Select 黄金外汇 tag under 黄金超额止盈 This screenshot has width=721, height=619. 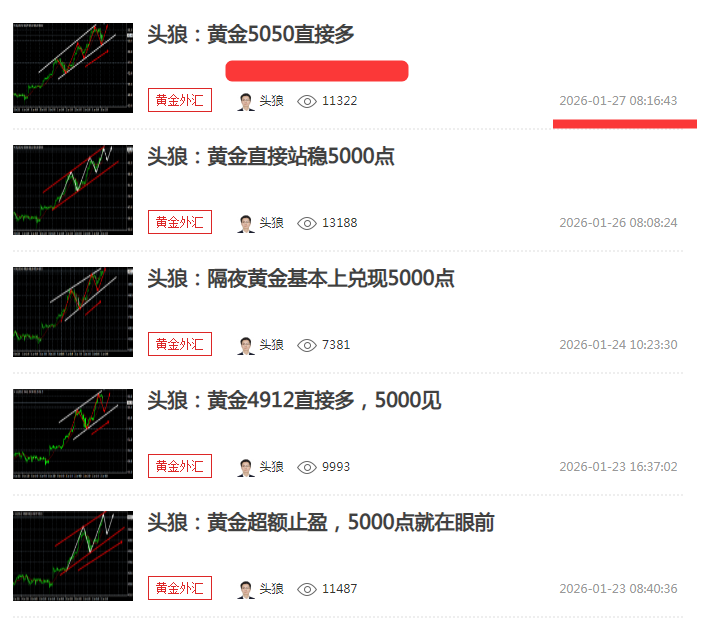[x=180, y=589]
